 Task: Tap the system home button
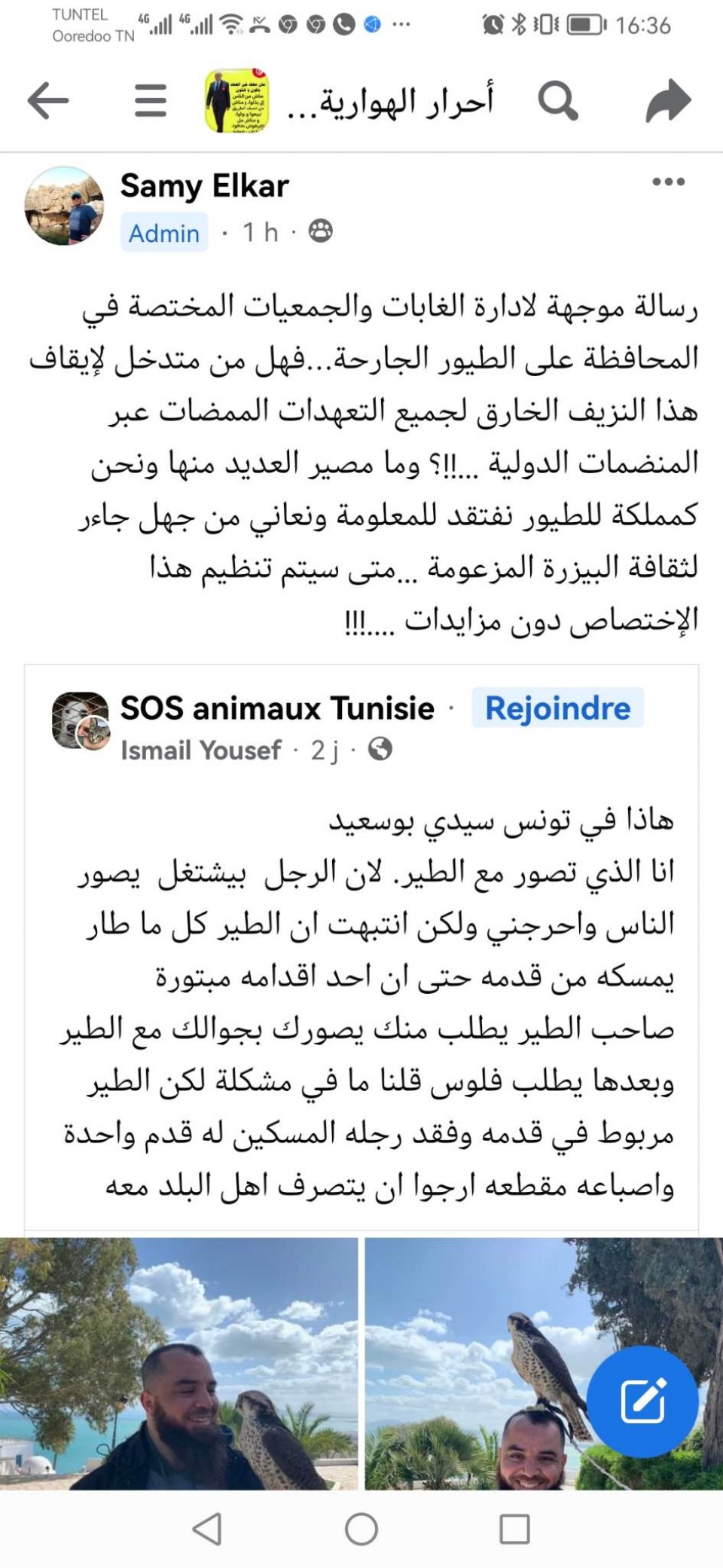click(x=361, y=1530)
